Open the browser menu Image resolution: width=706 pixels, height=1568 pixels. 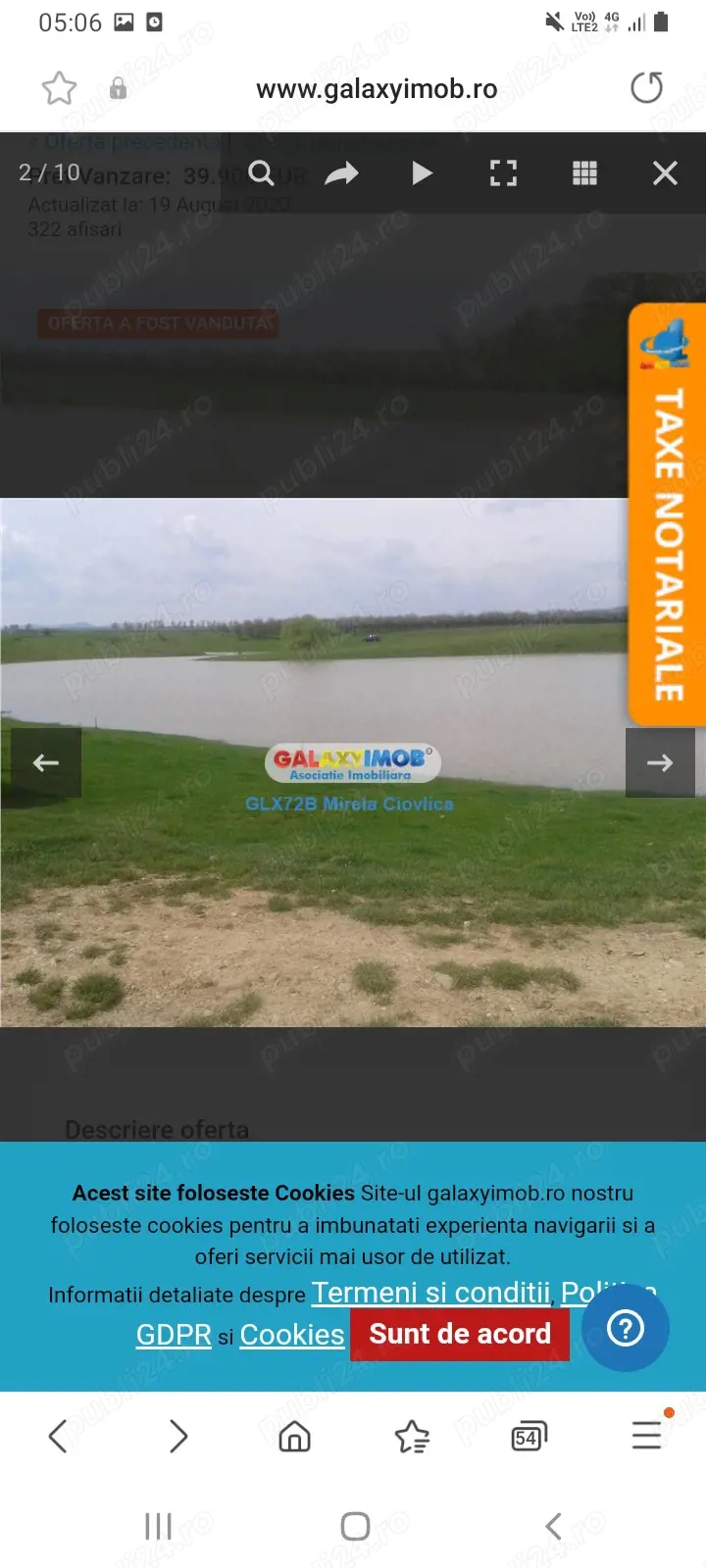tap(646, 1436)
